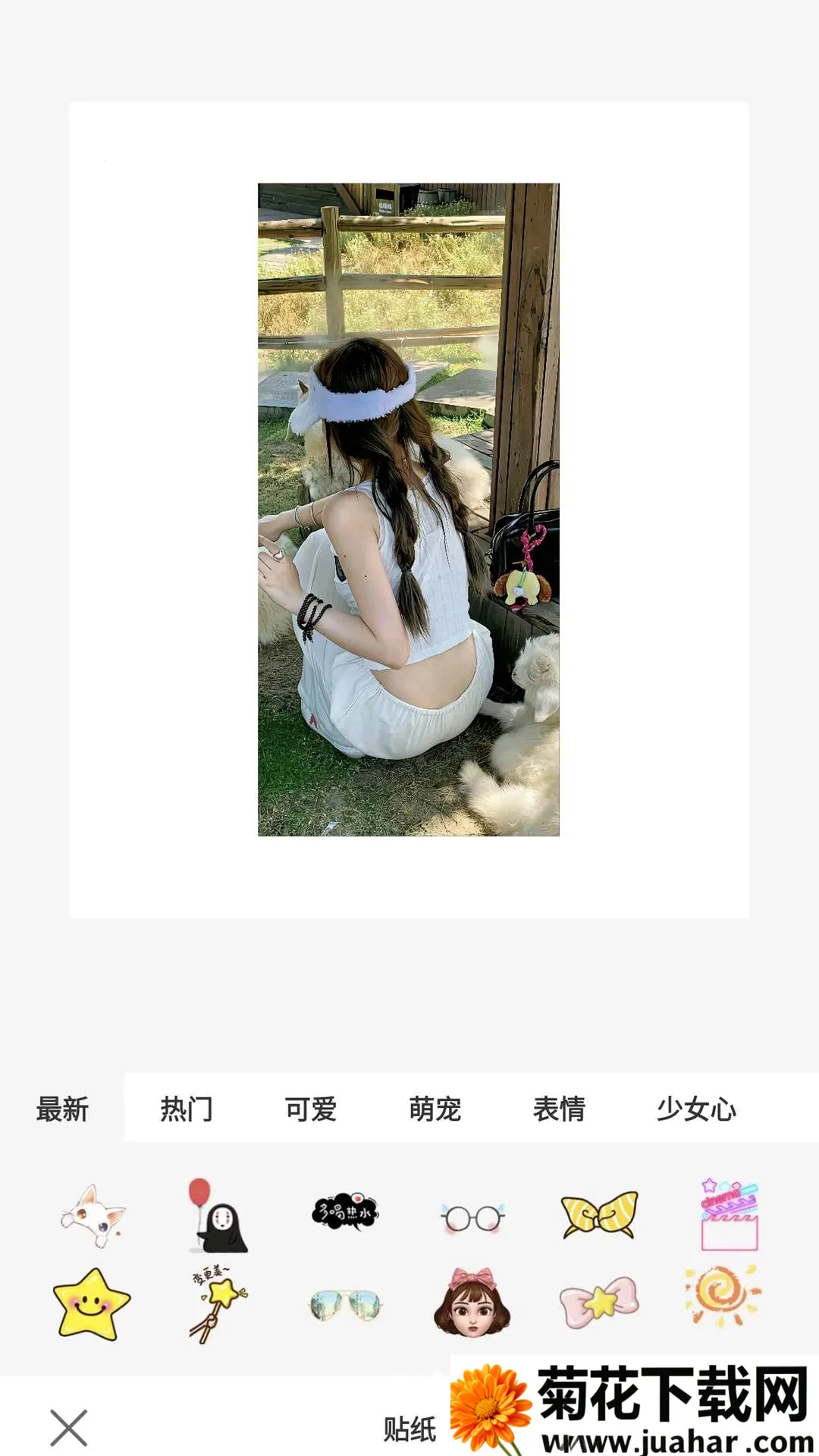
Task: Add the No-Face with red balloon sticker
Action: tap(217, 1215)
